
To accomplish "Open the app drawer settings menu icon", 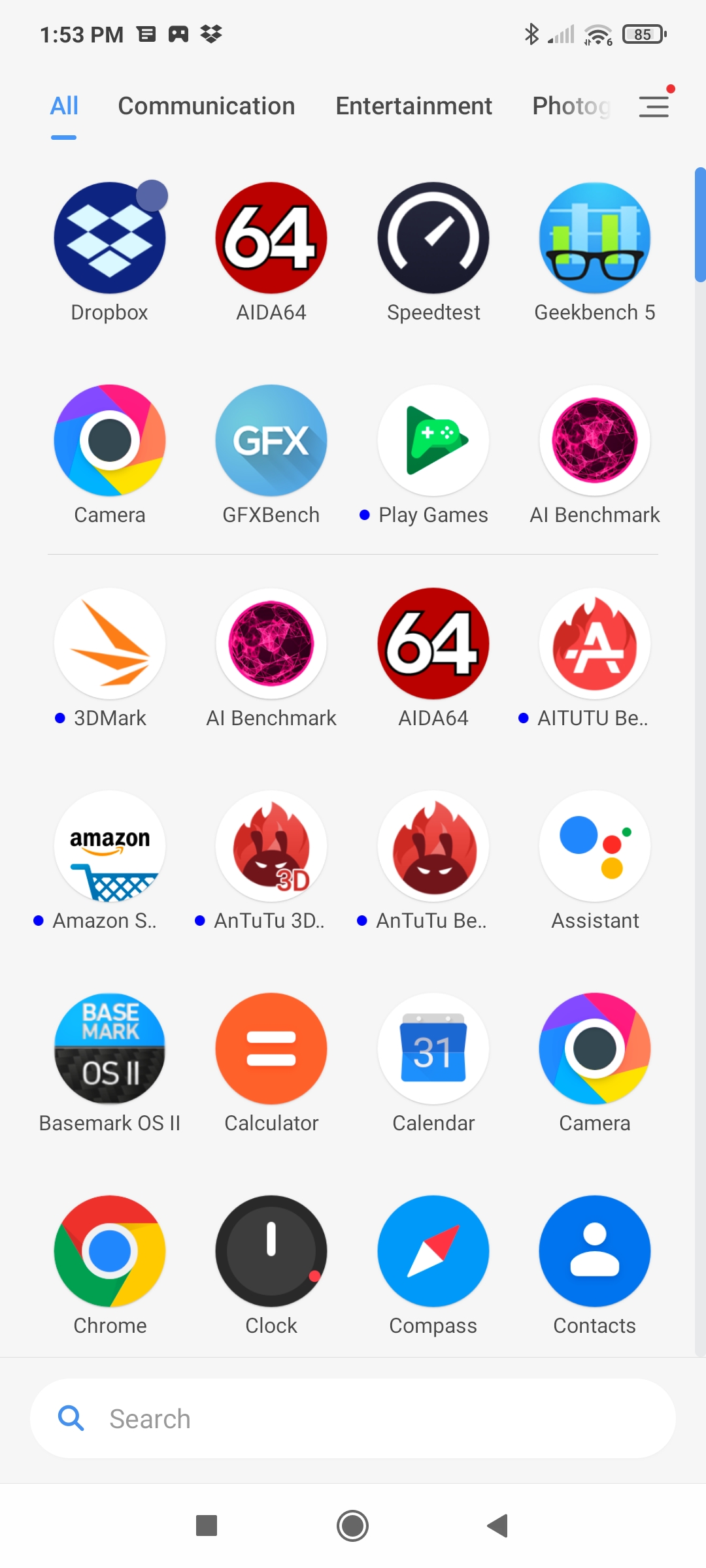I will click(x=654, y=106).
